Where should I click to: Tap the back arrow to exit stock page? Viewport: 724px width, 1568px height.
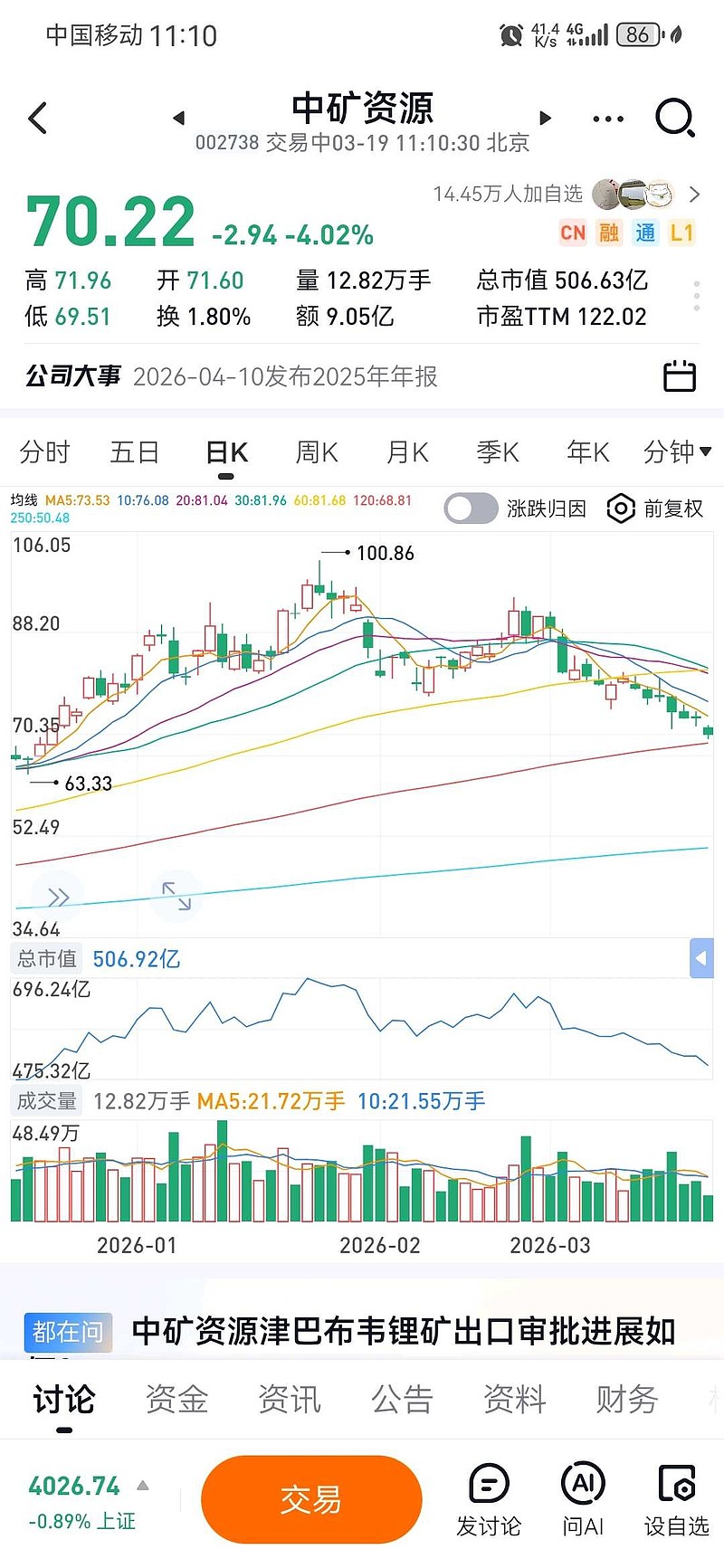coord(38,118)
